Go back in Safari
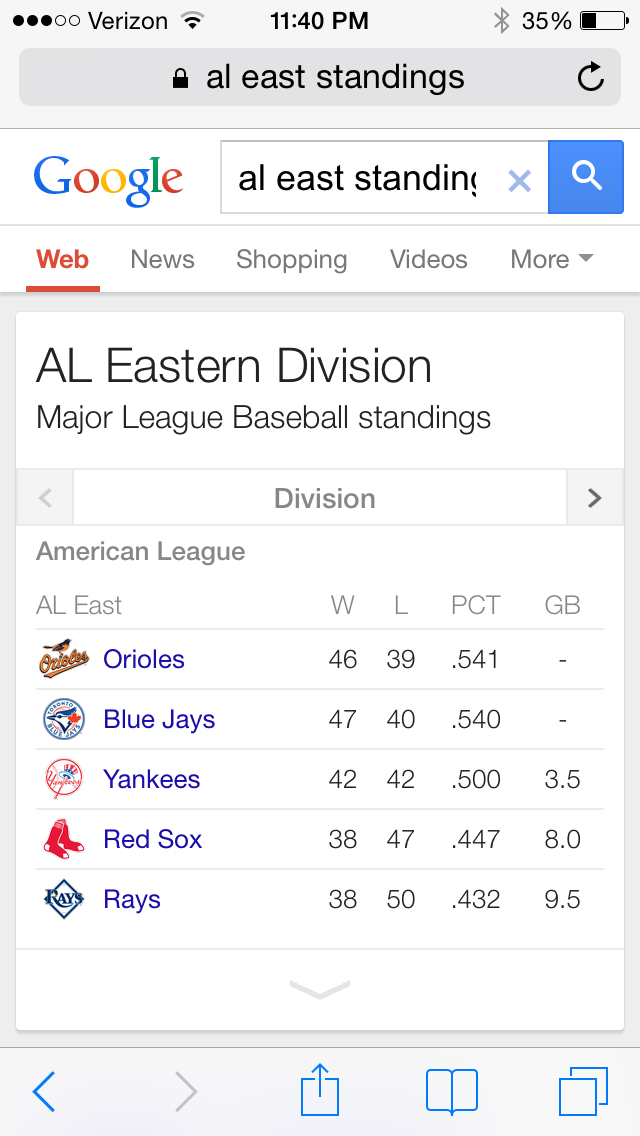The width and height of the screenshot is (640, 1136). pos(44,1090)
